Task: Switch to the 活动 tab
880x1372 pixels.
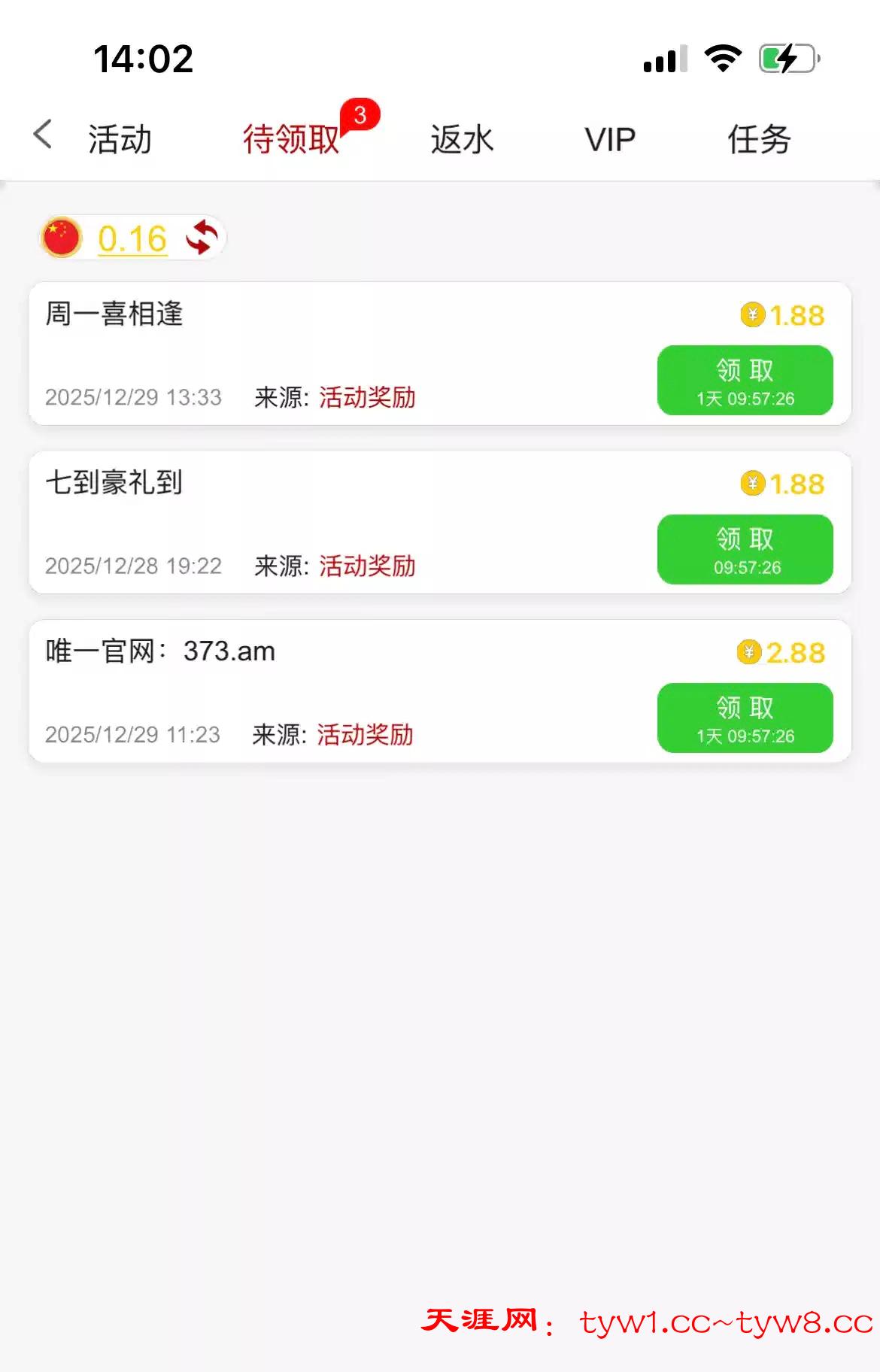Action: 120,140
